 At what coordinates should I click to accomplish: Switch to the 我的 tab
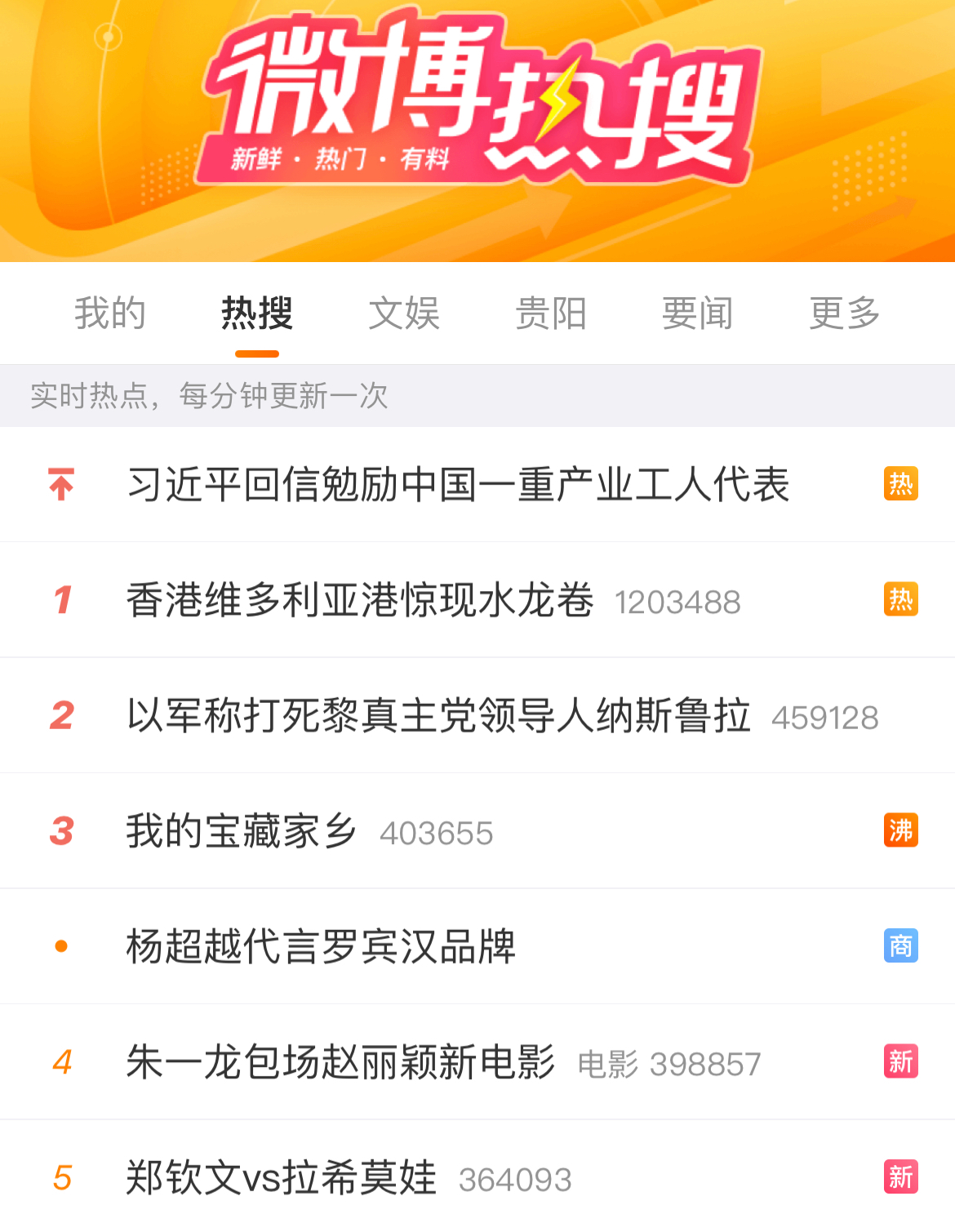110,314
